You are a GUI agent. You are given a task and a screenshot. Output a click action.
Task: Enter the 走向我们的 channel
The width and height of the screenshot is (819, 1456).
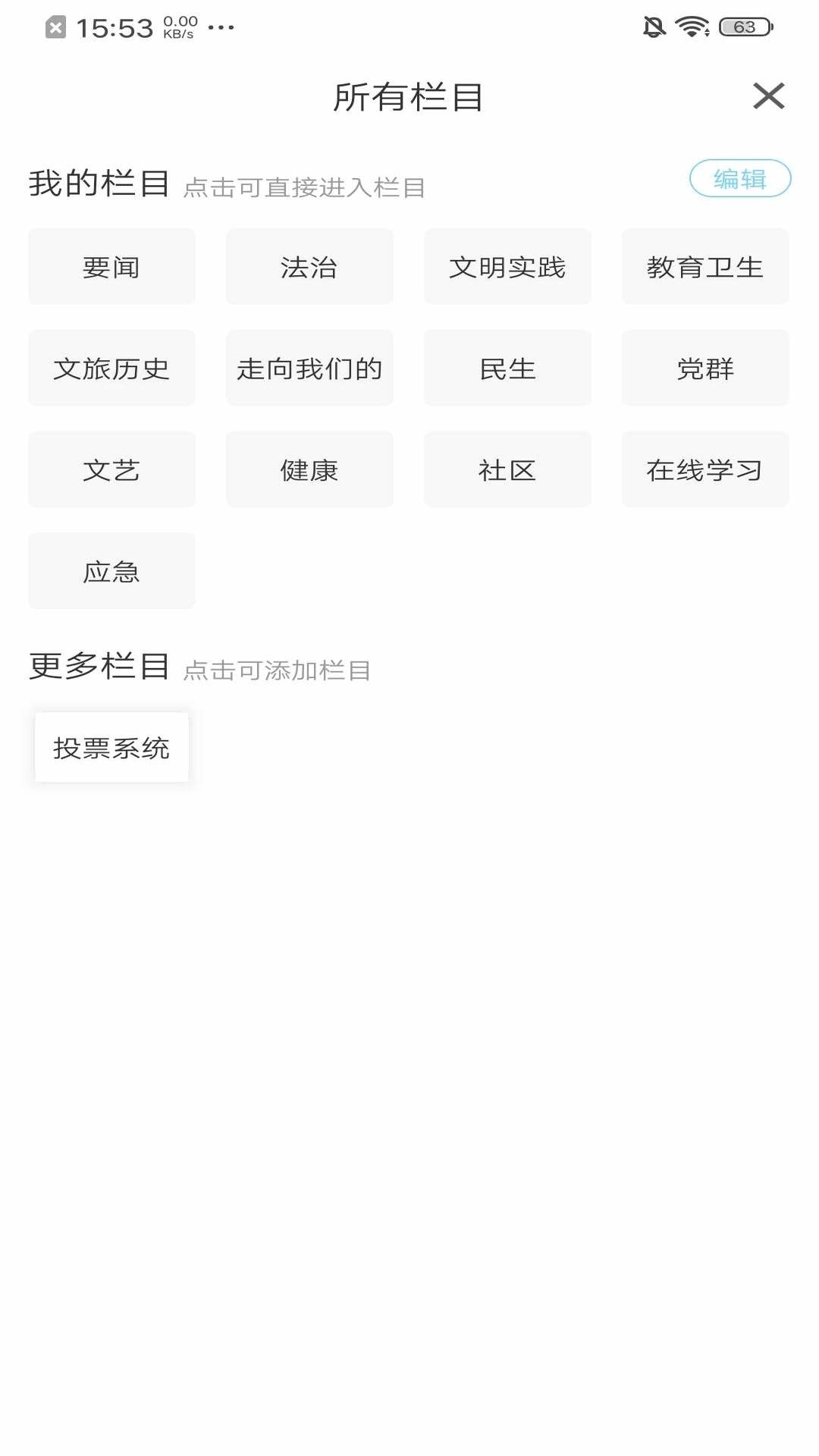309,368
